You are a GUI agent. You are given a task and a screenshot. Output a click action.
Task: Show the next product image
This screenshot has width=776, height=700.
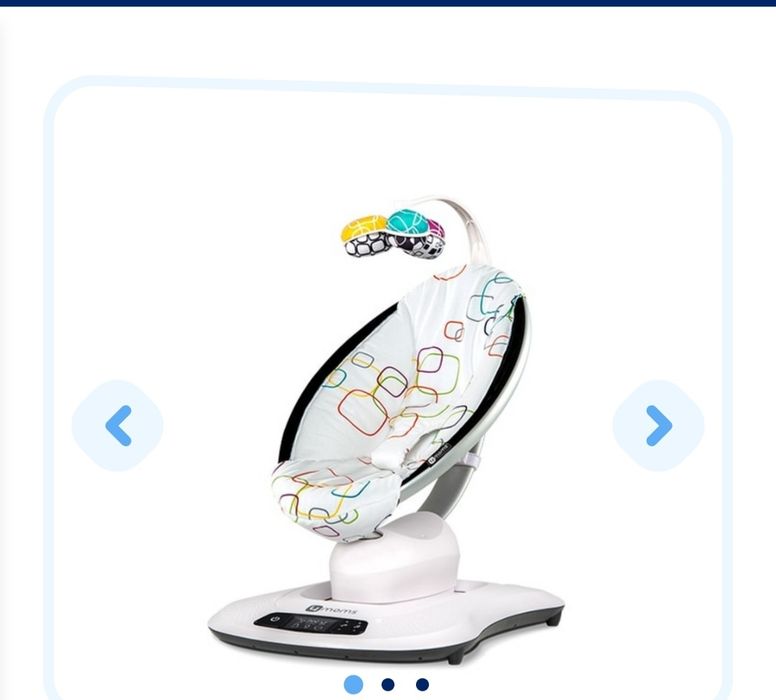pyautogui.click(x=658, y=426)
